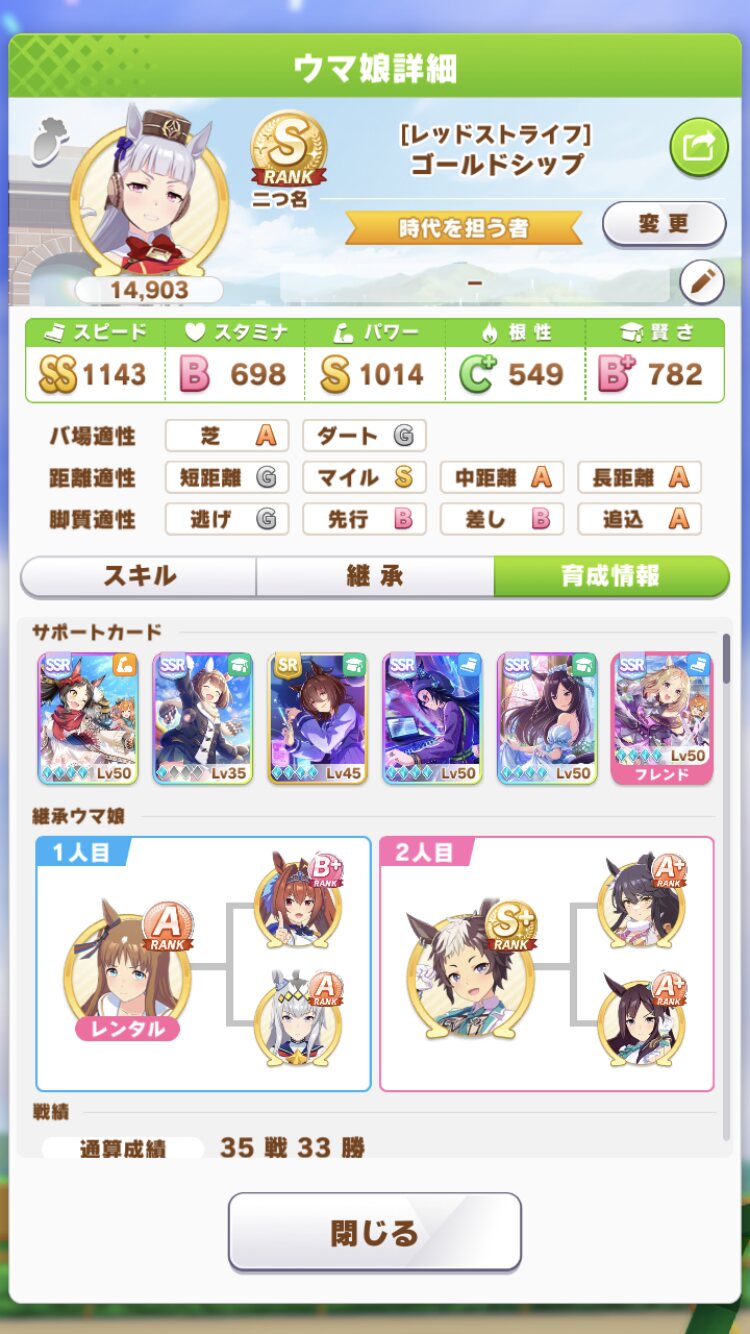
Task: Tap the 変更 button
Action: pos(663,224)
